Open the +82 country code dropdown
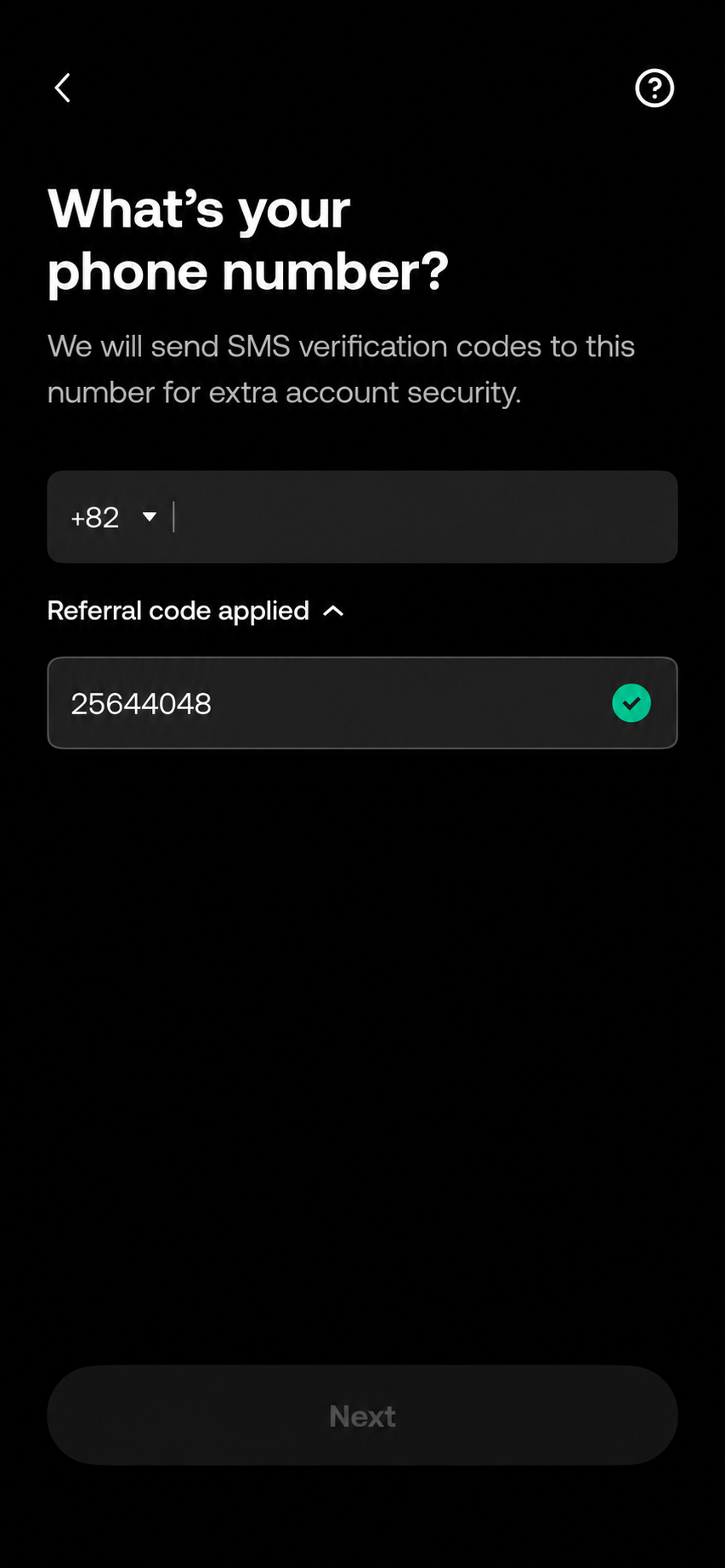Screen dimensions: 725x1568 coord(114,517)
